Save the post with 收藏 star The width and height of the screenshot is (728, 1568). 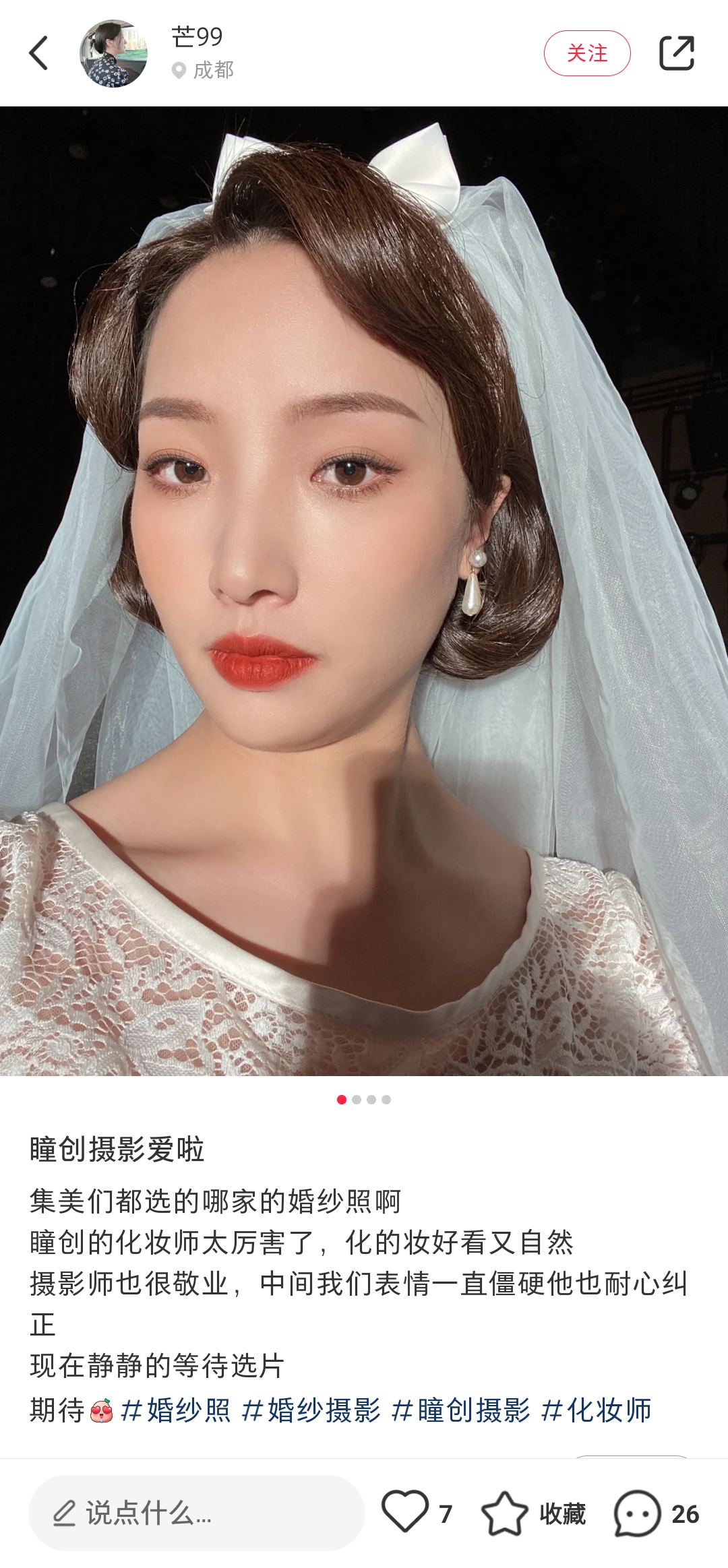tap(506, 1513)
